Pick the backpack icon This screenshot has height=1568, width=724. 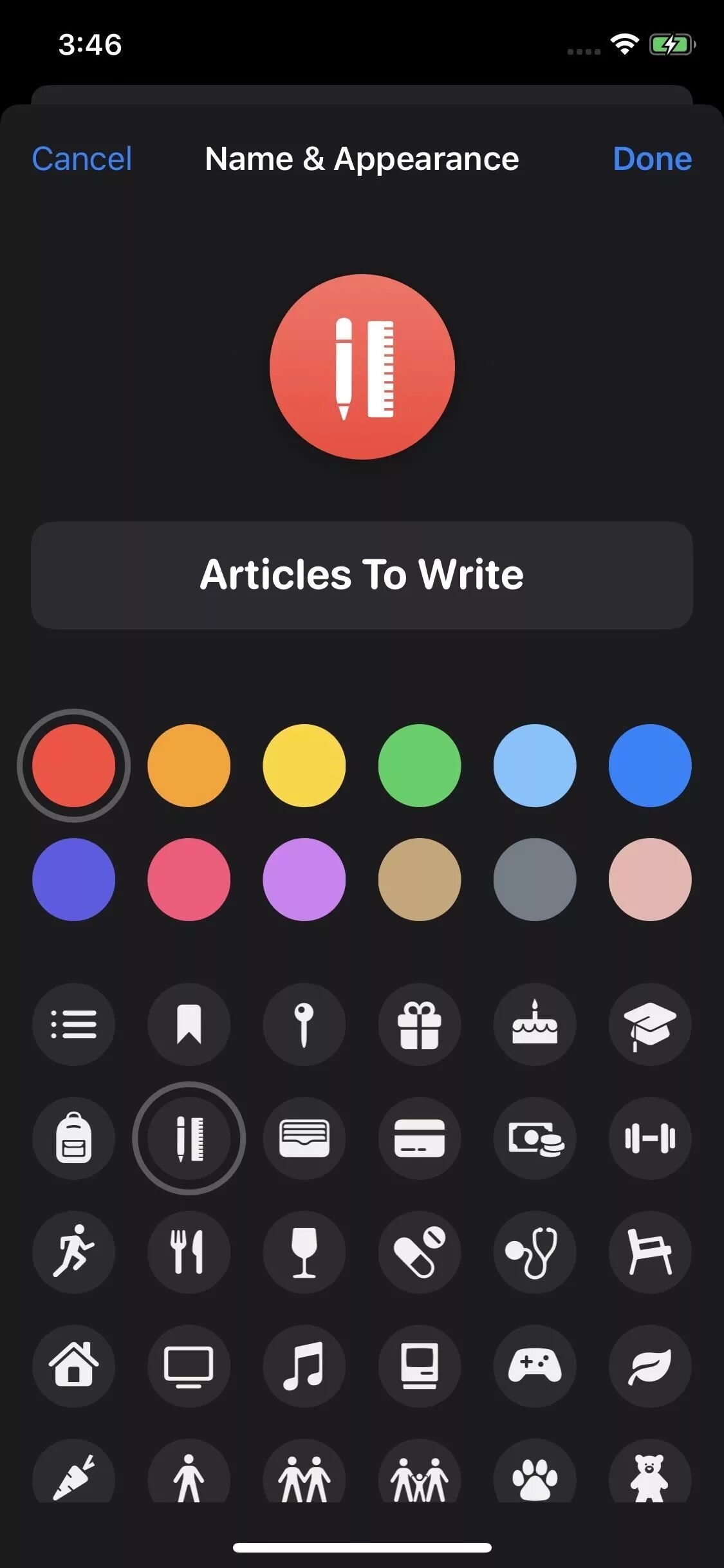[x=73, y=1138]
